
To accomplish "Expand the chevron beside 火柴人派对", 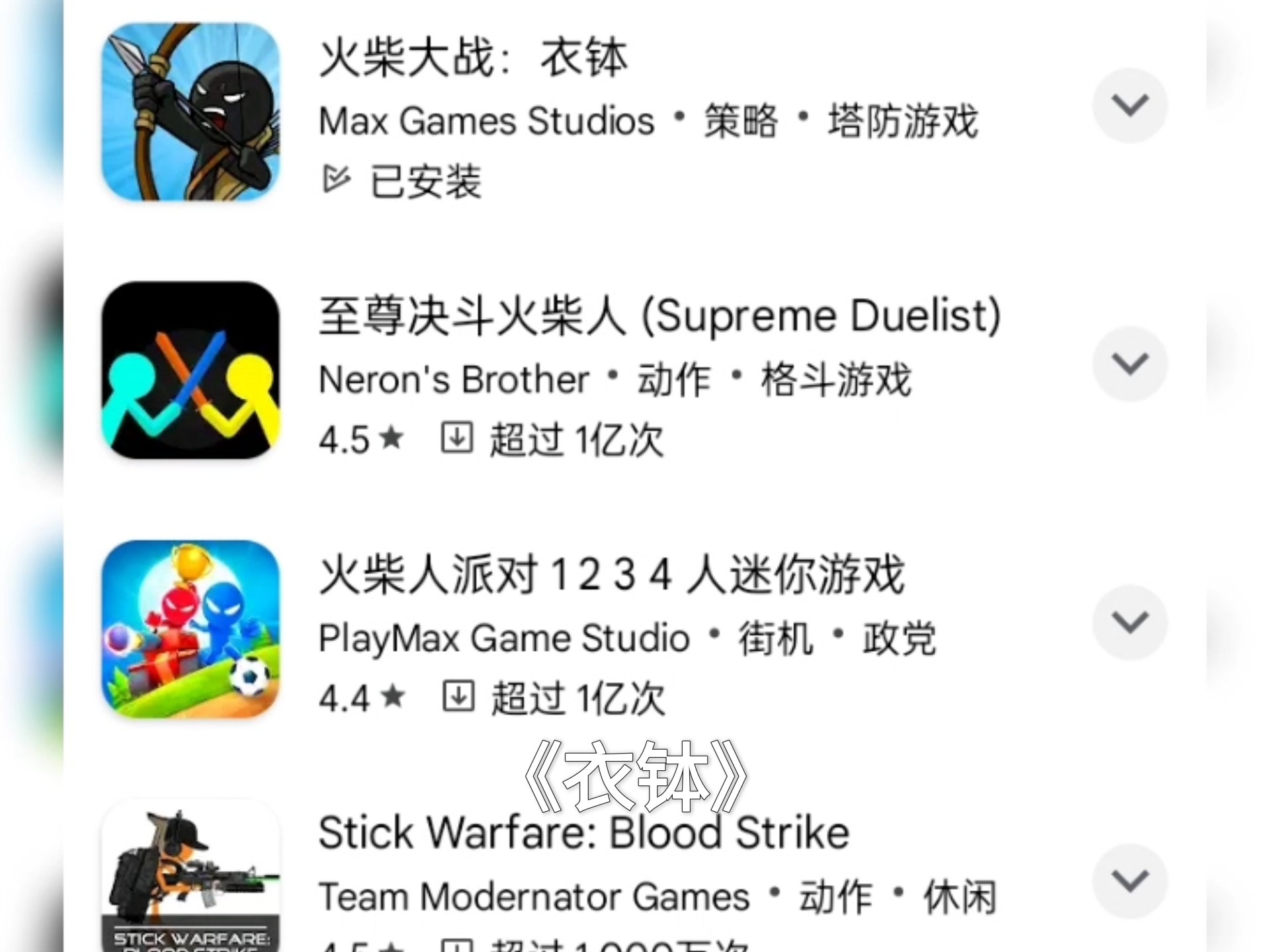I will pyautogui.click(x=1129, y=622).
